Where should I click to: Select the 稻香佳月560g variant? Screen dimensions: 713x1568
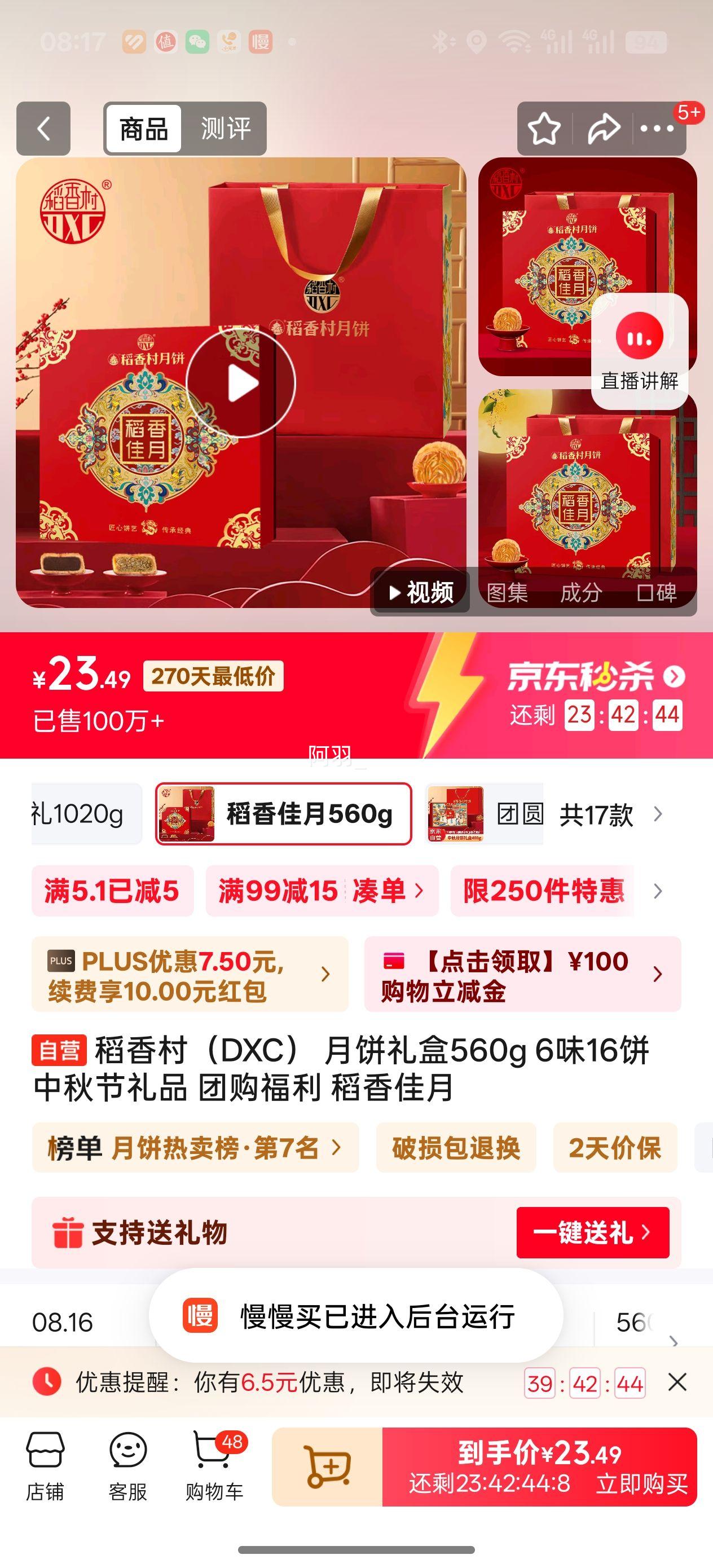tap(283, 814)
